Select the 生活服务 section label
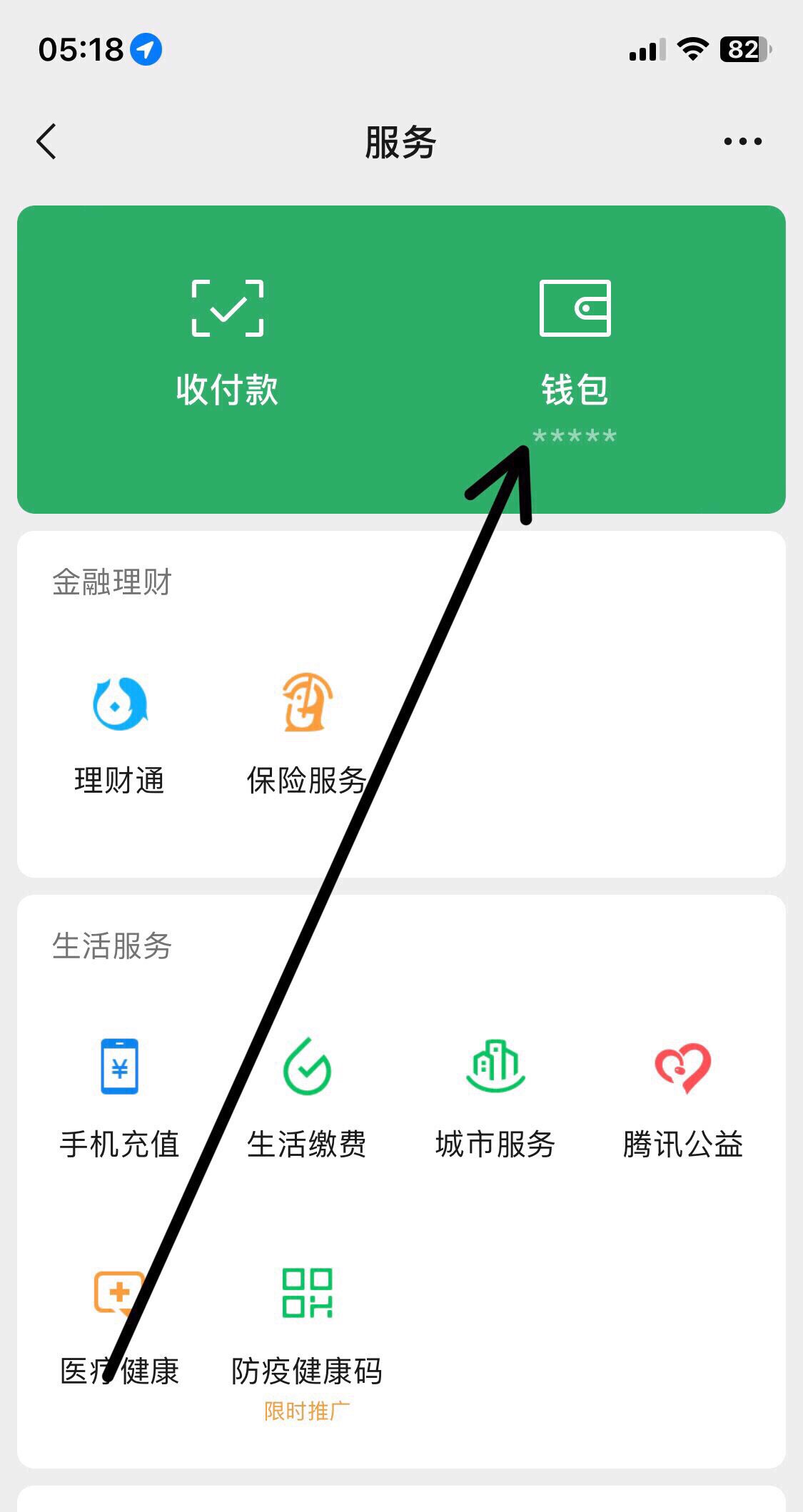The image size is (803, 1512). [112, 945]
